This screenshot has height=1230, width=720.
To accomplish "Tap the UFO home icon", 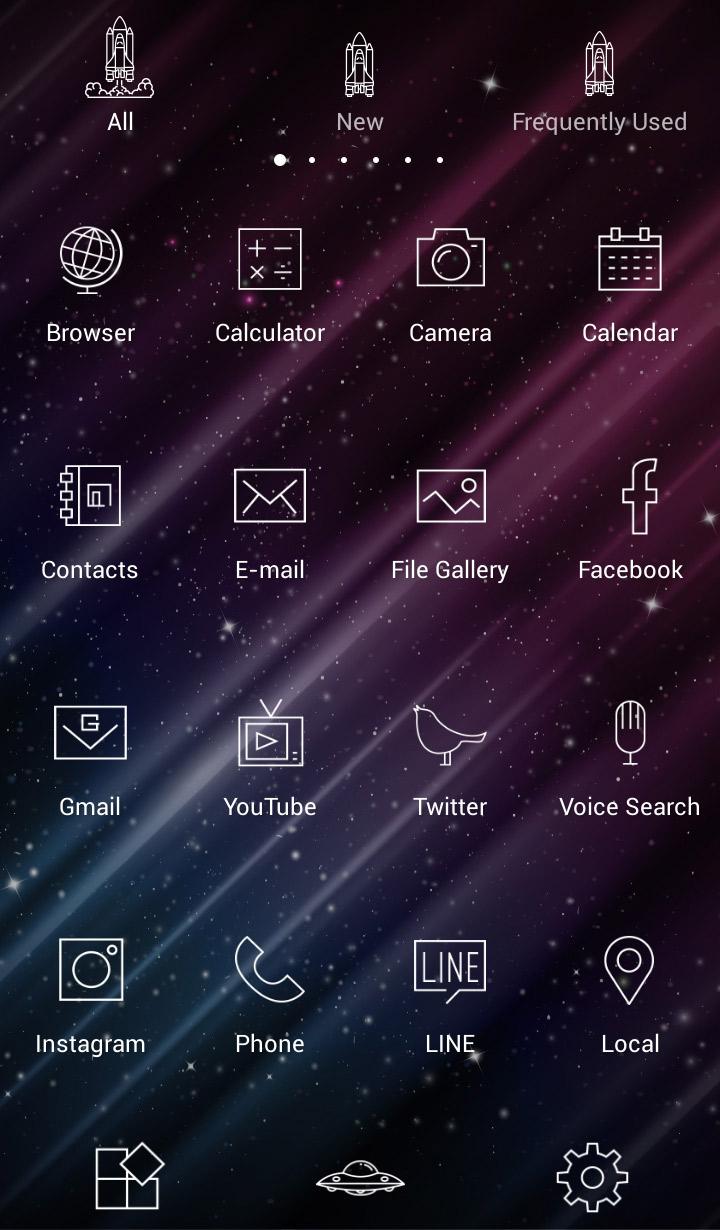I will point(360,1177).
